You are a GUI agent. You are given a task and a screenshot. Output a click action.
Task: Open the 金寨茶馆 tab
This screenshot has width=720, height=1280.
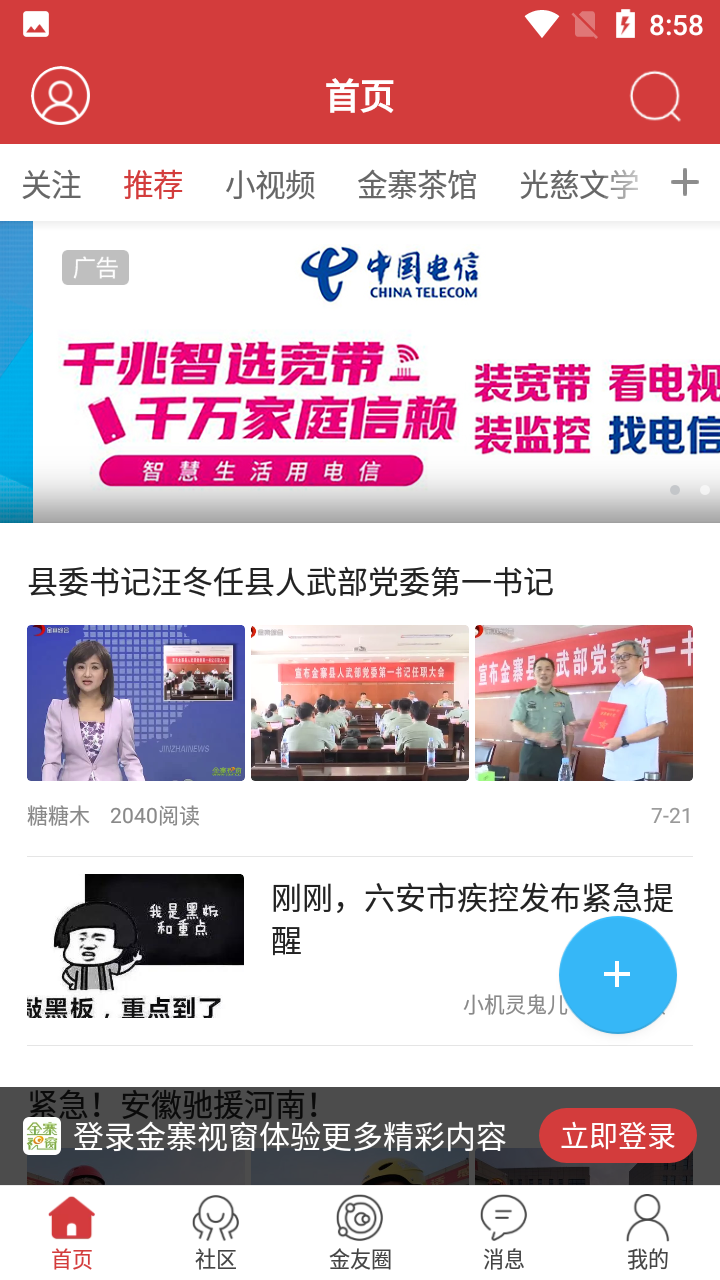417,185
